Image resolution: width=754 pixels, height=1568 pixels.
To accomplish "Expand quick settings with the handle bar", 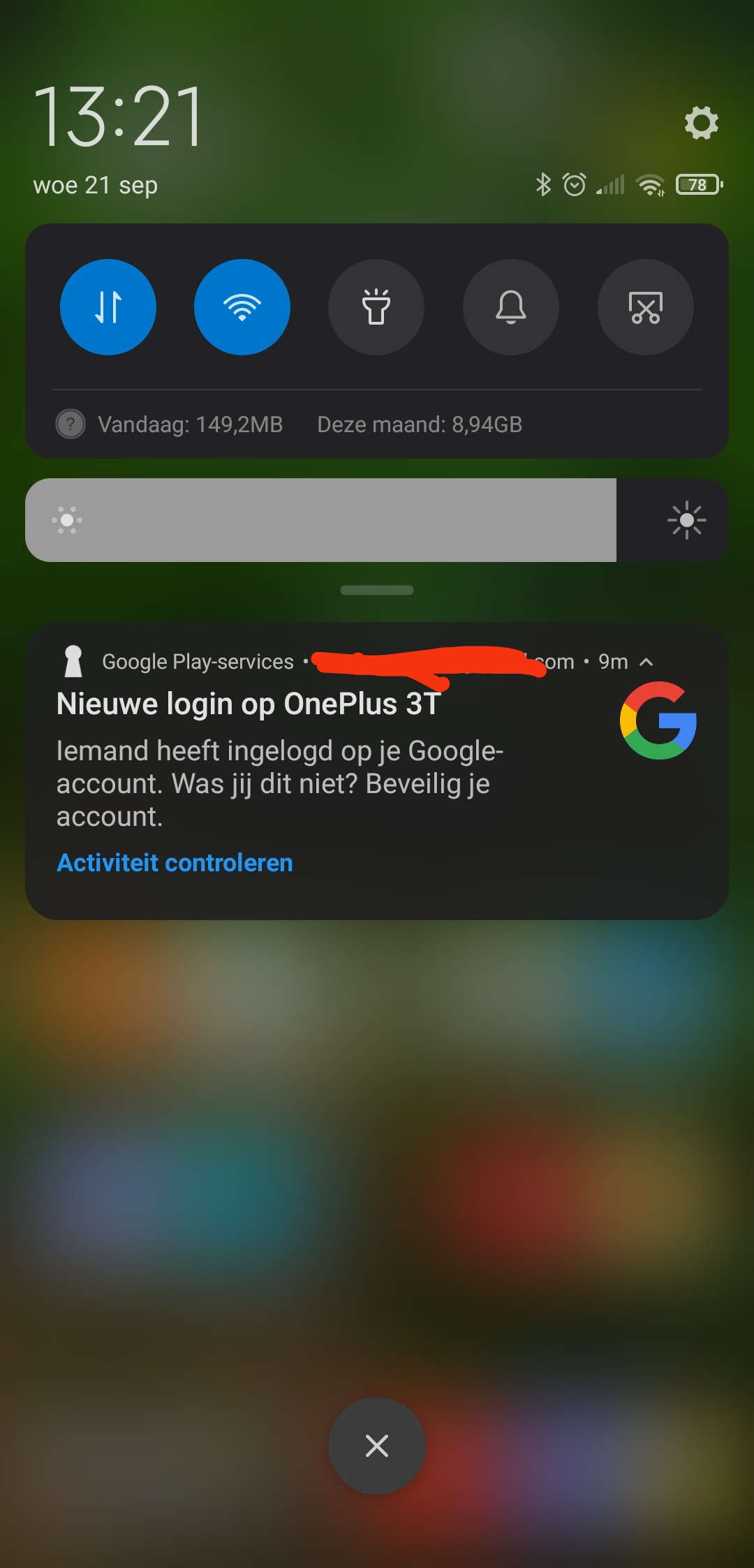I will [x=377, y=590].
